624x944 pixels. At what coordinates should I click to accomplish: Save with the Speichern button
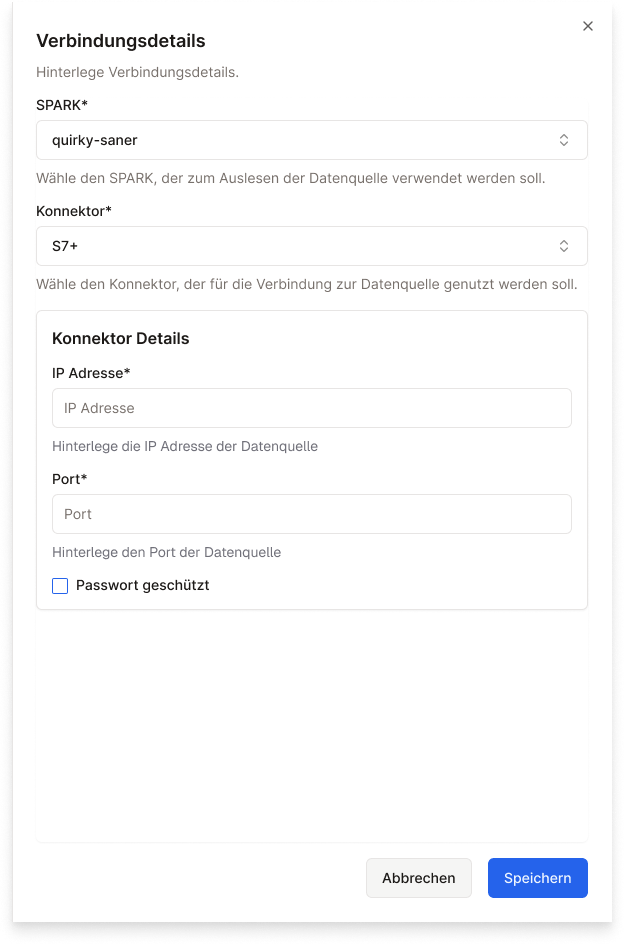pyautogui.click(x=537, y=878)
